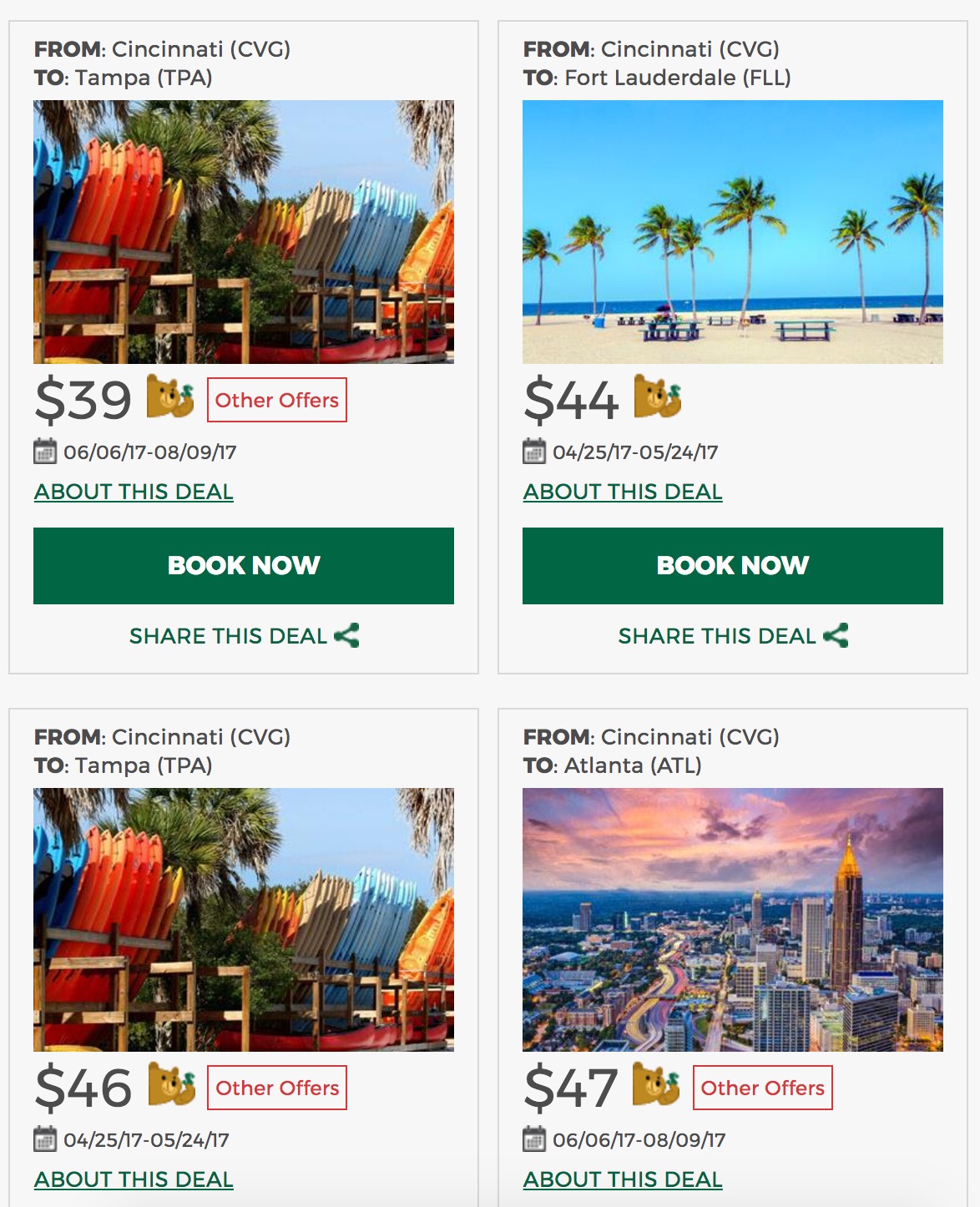Book the $44 Fort Lauderdale flight now
Image resolution: width=980 pixels, height=1207 pixels.
point(732,565)
